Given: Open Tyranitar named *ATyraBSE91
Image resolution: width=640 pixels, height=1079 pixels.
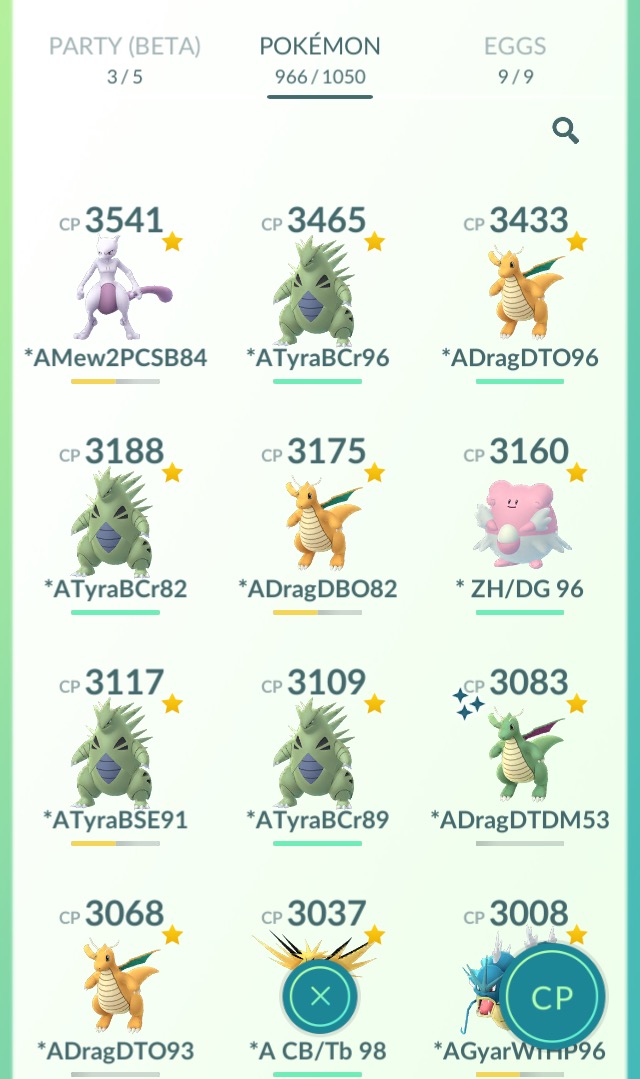Looking at the screenshot, I should click(116, 756).
